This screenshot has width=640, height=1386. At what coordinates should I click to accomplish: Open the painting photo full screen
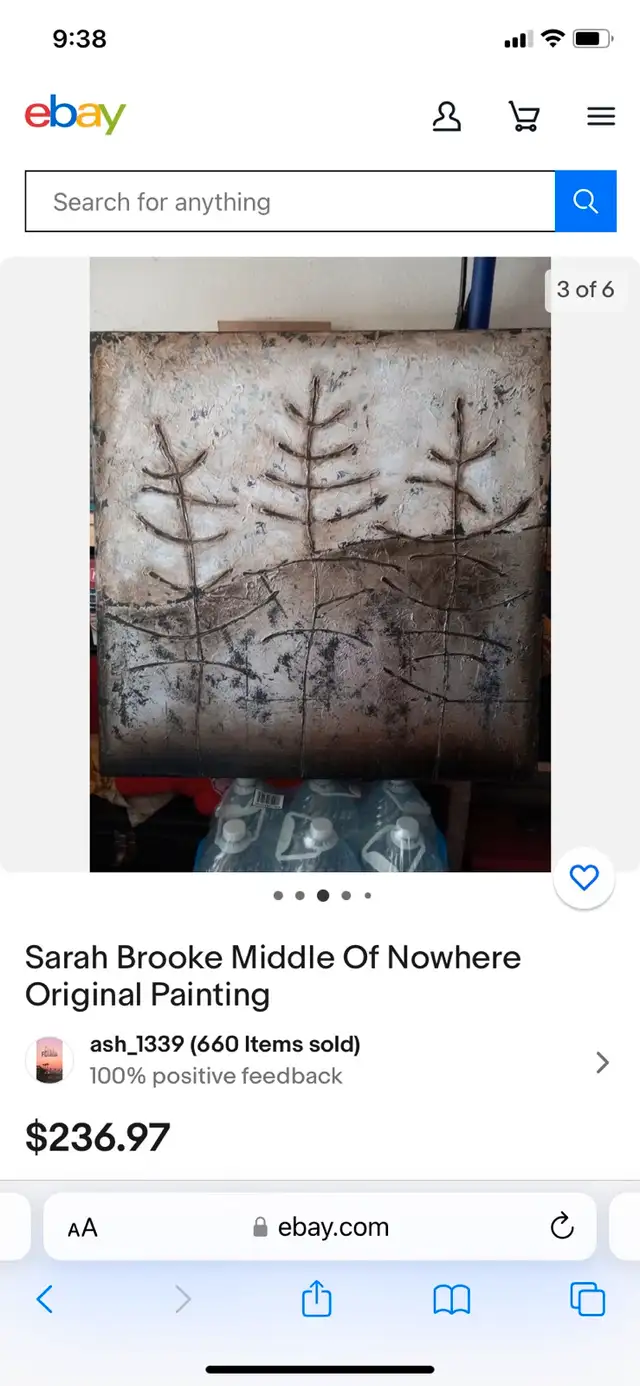[x=320, y=565]
